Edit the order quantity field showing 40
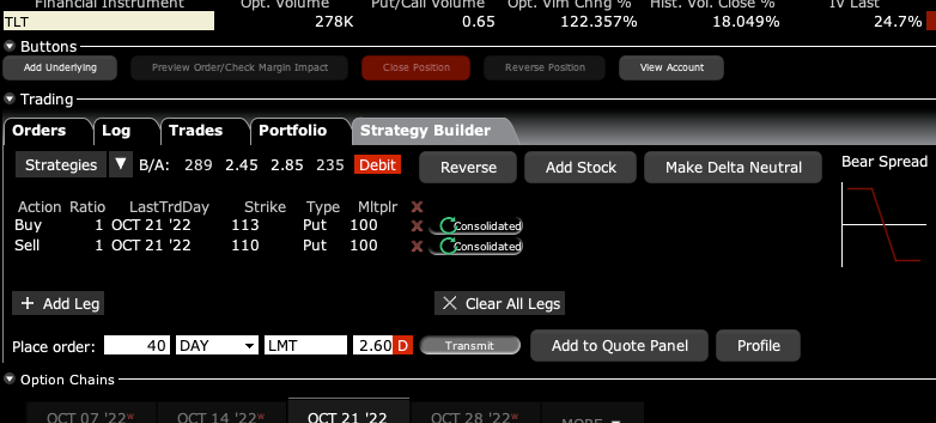 tap(137, 346)
